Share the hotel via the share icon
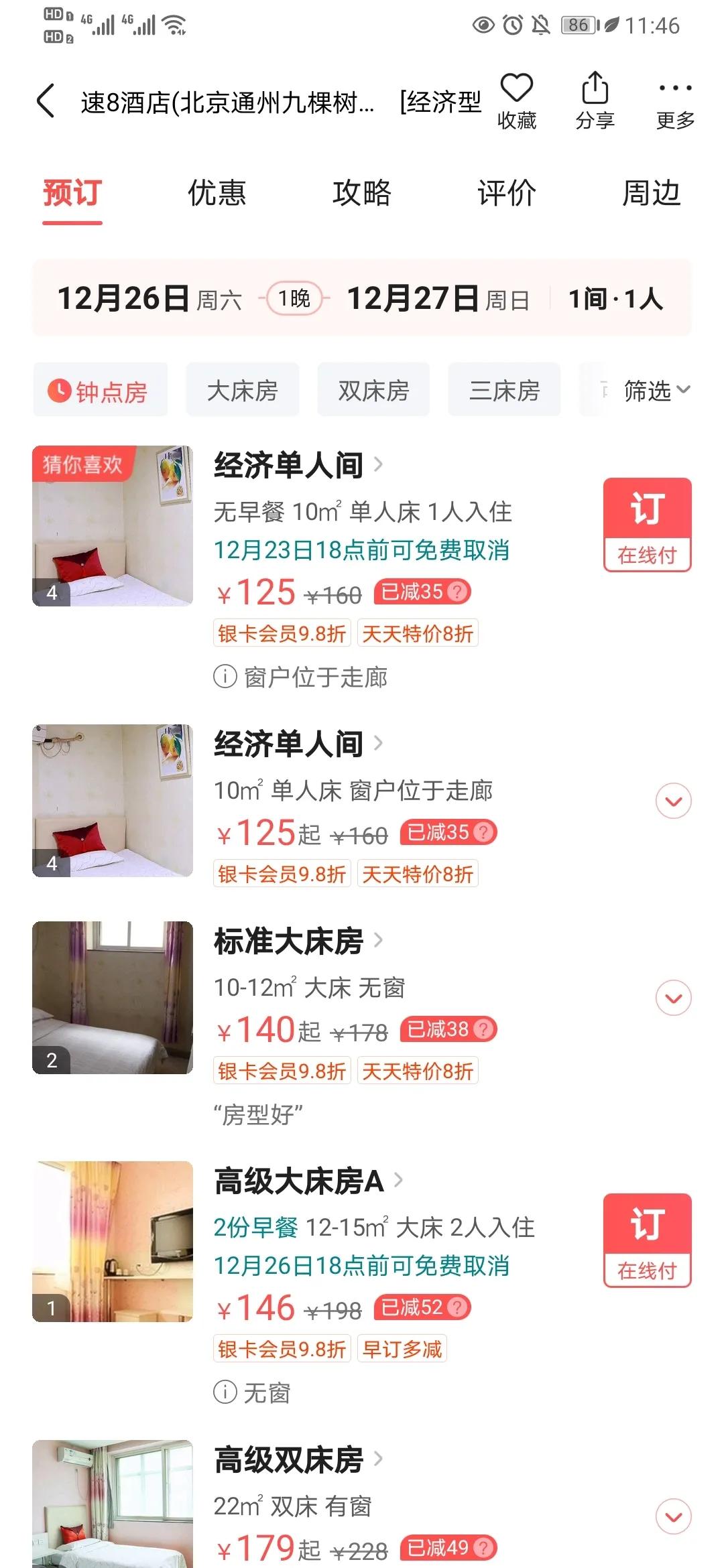This screenshot has width=724, height=1568. click(x=594, y=89)
